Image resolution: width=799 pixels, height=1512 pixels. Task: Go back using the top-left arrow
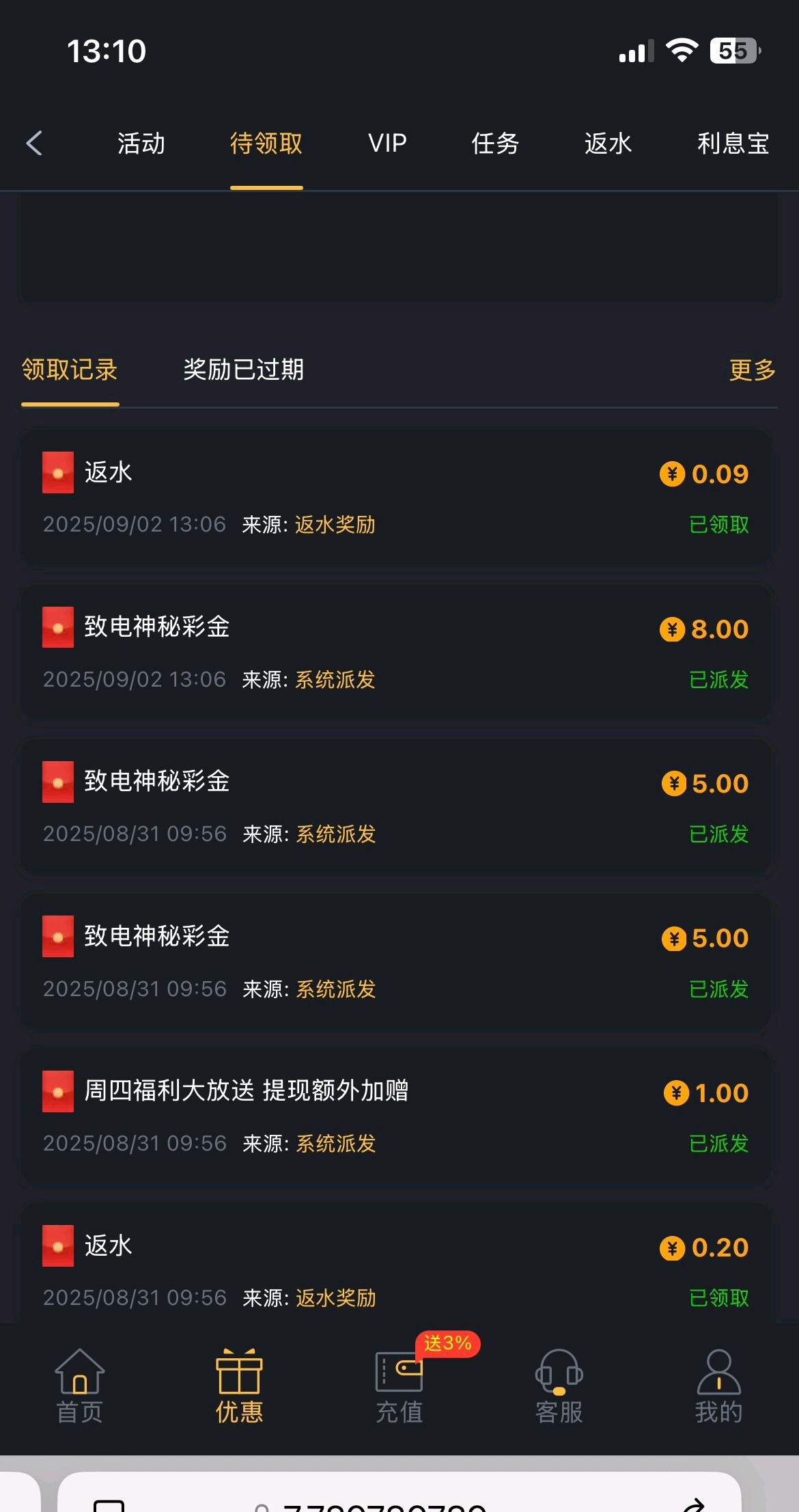[35, 143]
